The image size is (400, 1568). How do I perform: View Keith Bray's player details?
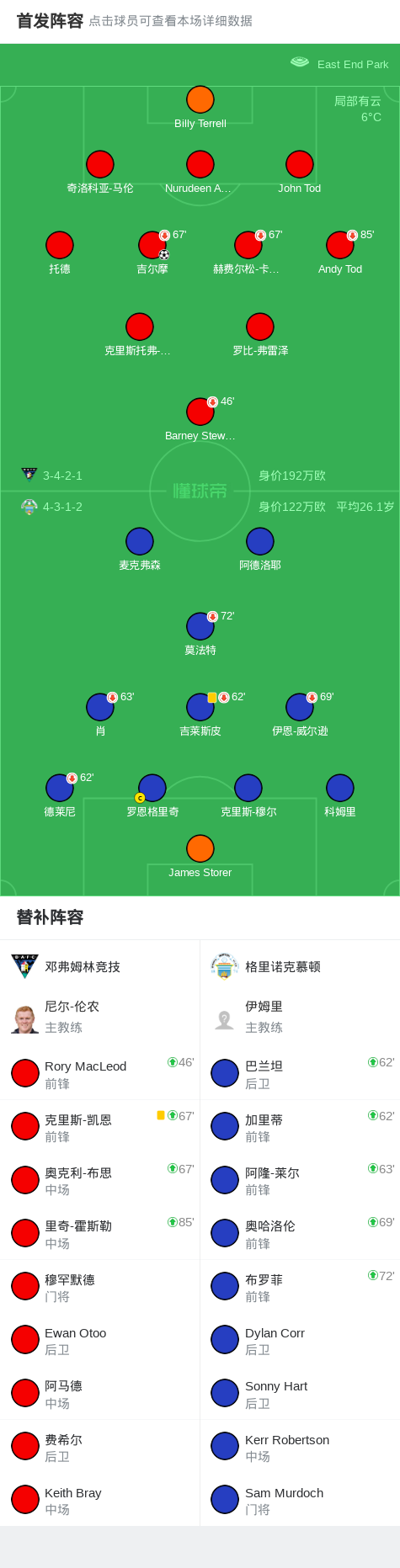100,1500
